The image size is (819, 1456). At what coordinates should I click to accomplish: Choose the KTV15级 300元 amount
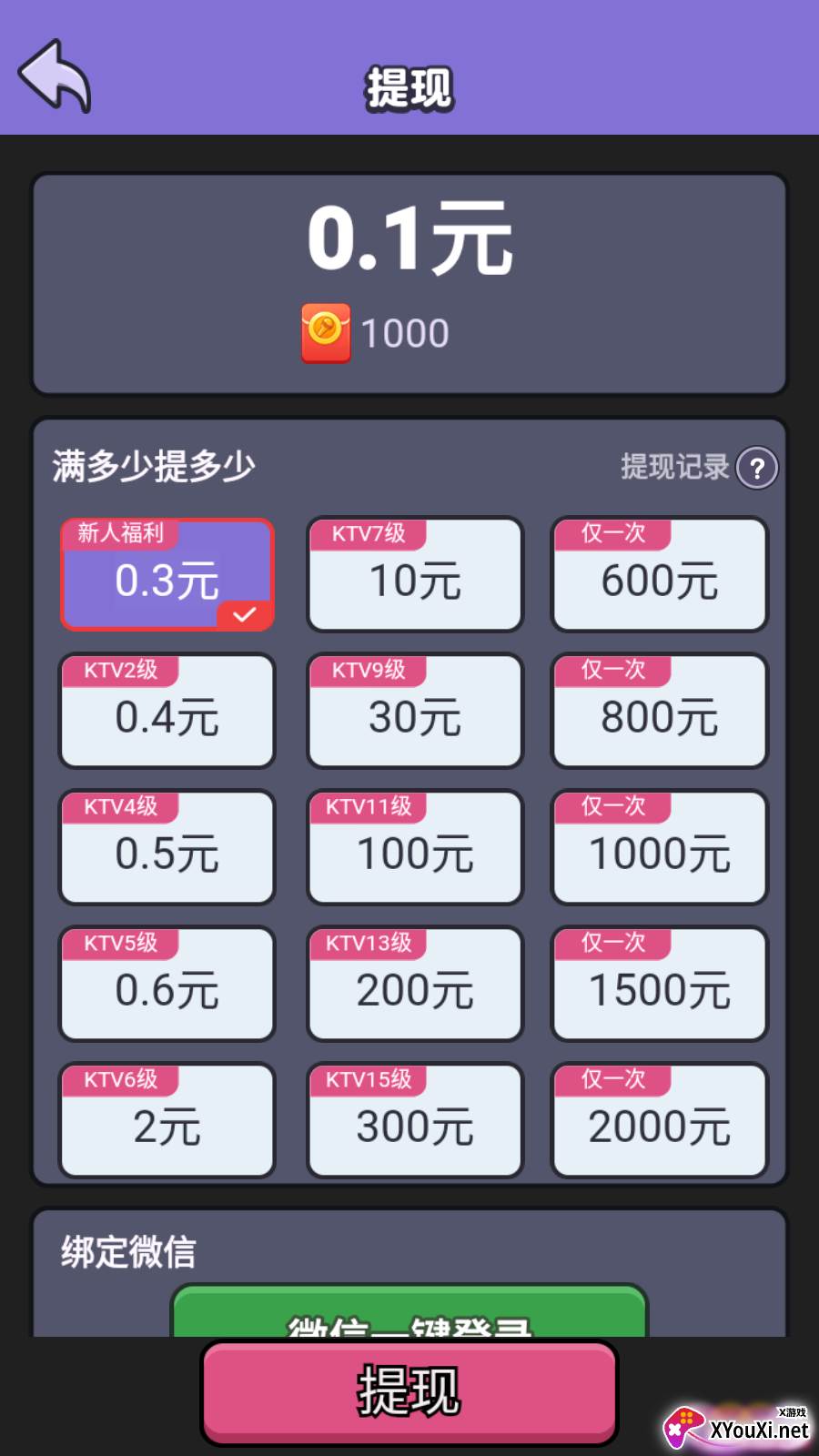pyautogui.click(x=415, y=1120)
